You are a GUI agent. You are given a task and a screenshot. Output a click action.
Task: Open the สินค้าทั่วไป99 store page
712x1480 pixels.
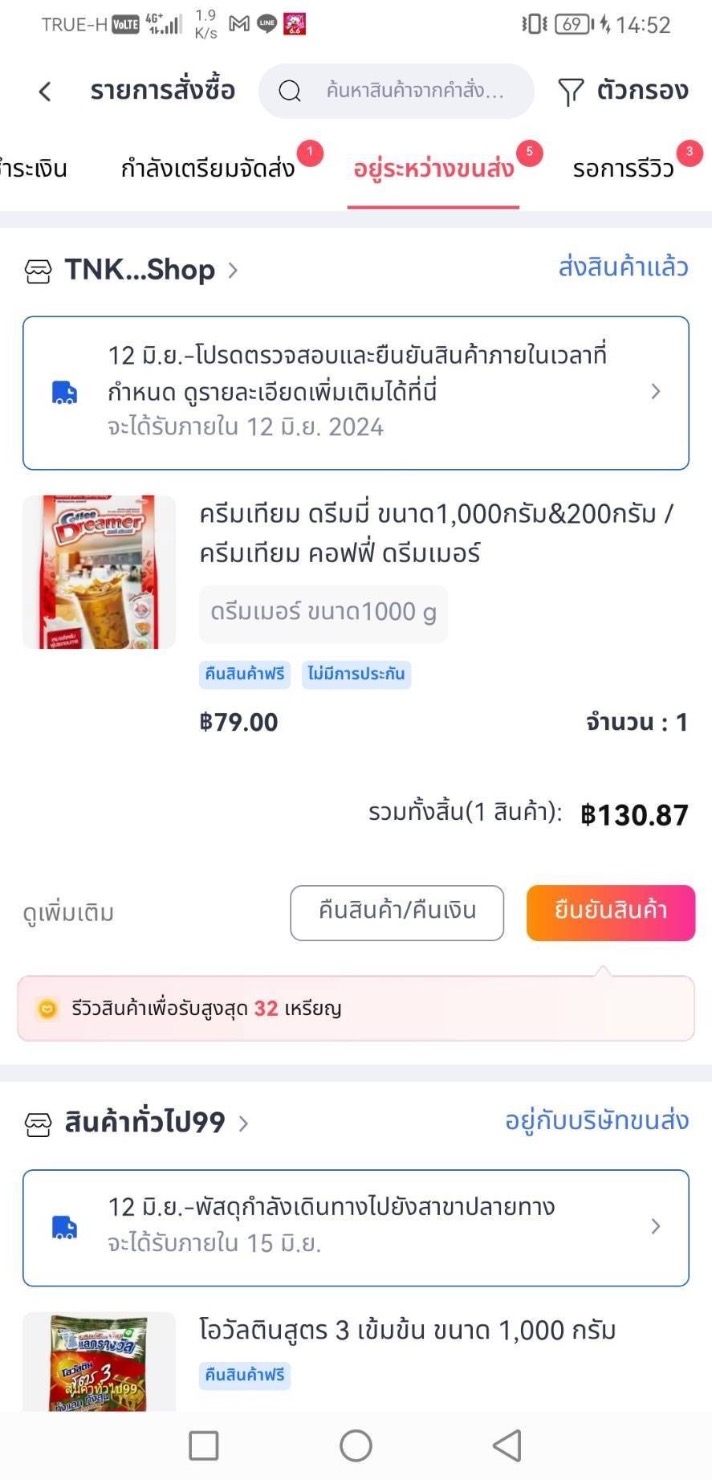[x=145, y=1123]
